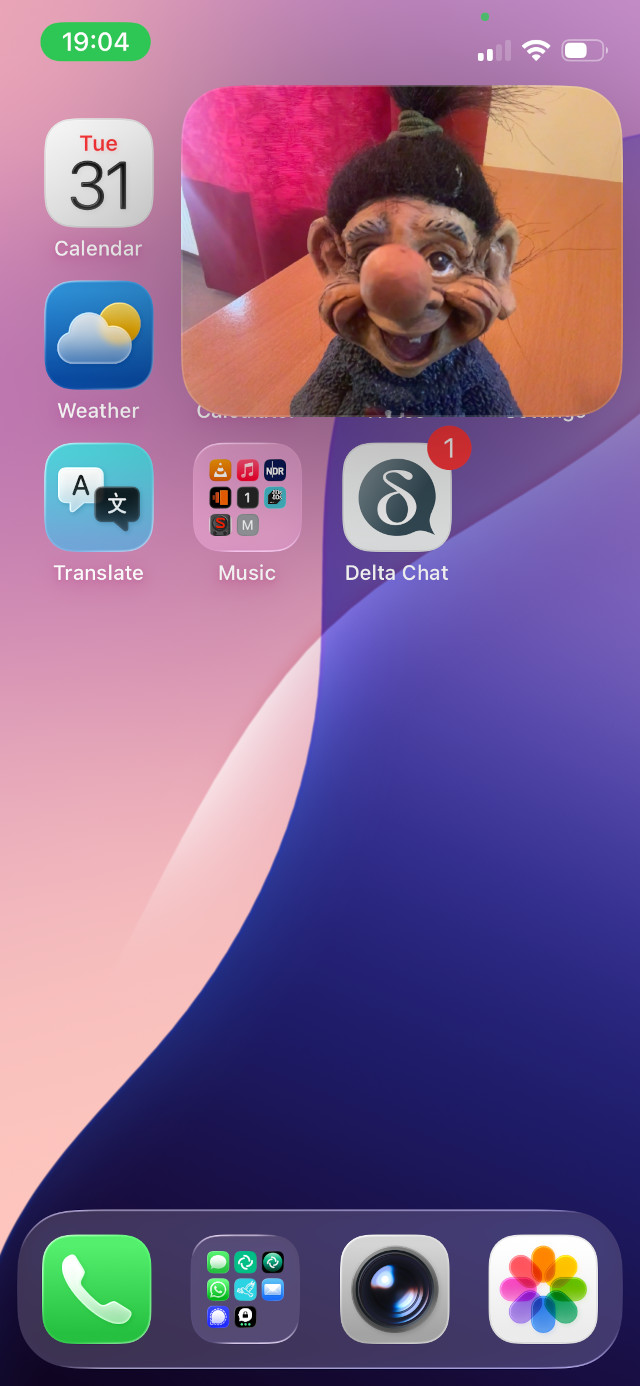Open the Calendar app

(99, 174)
